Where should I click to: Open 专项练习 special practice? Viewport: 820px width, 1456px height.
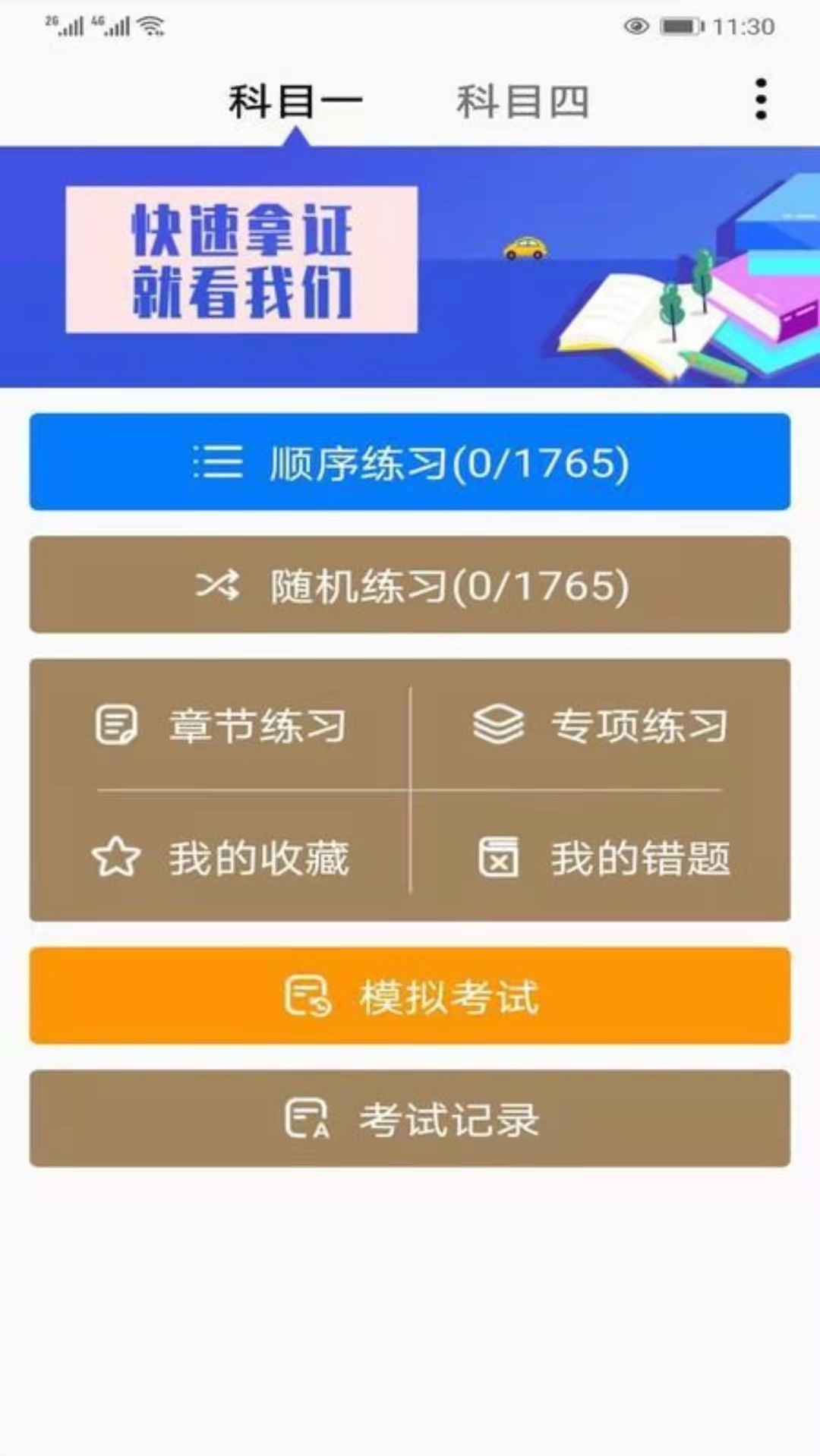(x=600, y=725)
